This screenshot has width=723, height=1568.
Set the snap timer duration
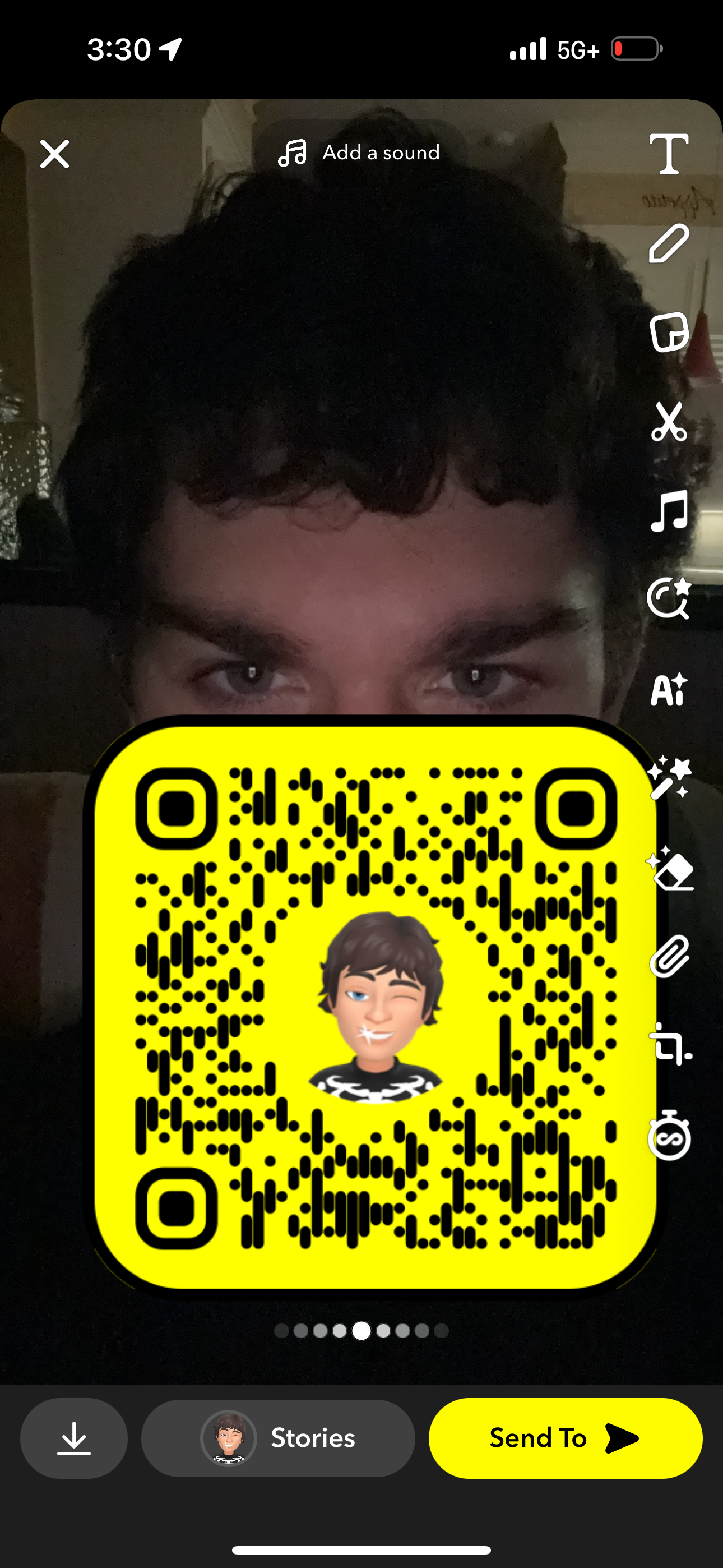[669, 1136]
